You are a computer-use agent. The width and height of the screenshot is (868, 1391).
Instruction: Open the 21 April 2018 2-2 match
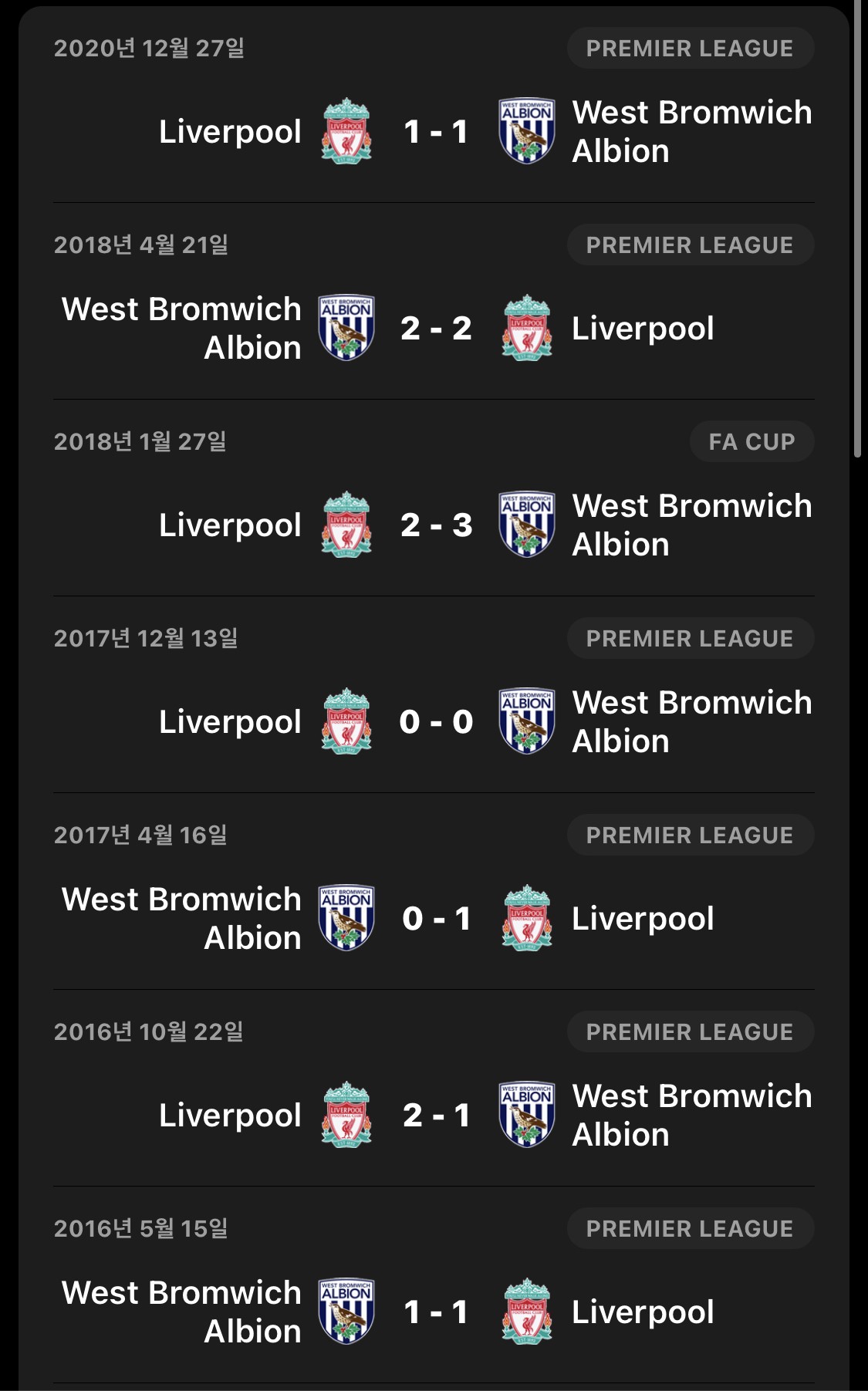pos(434,302)
